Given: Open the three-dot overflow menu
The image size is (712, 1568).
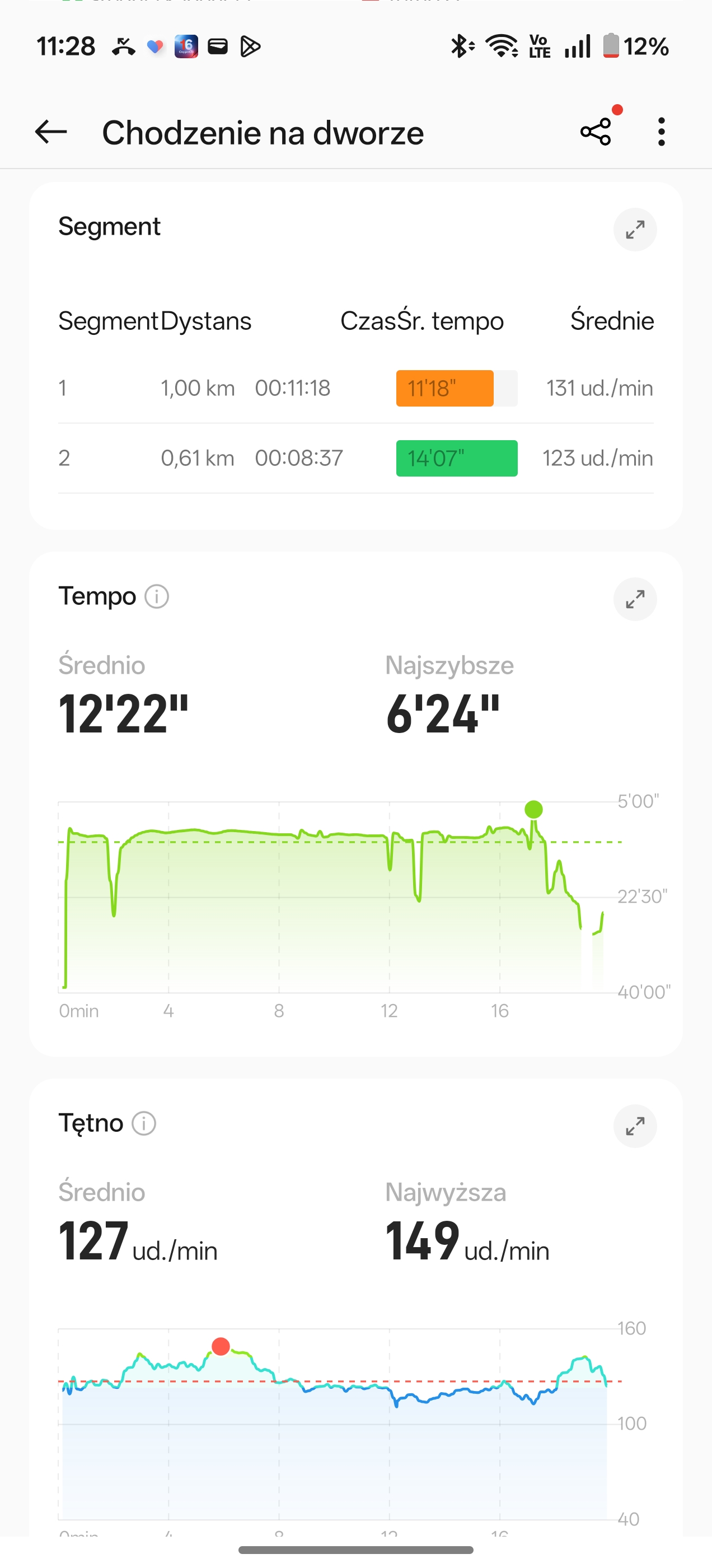Looking at the screenshot, I should (662, 132).
